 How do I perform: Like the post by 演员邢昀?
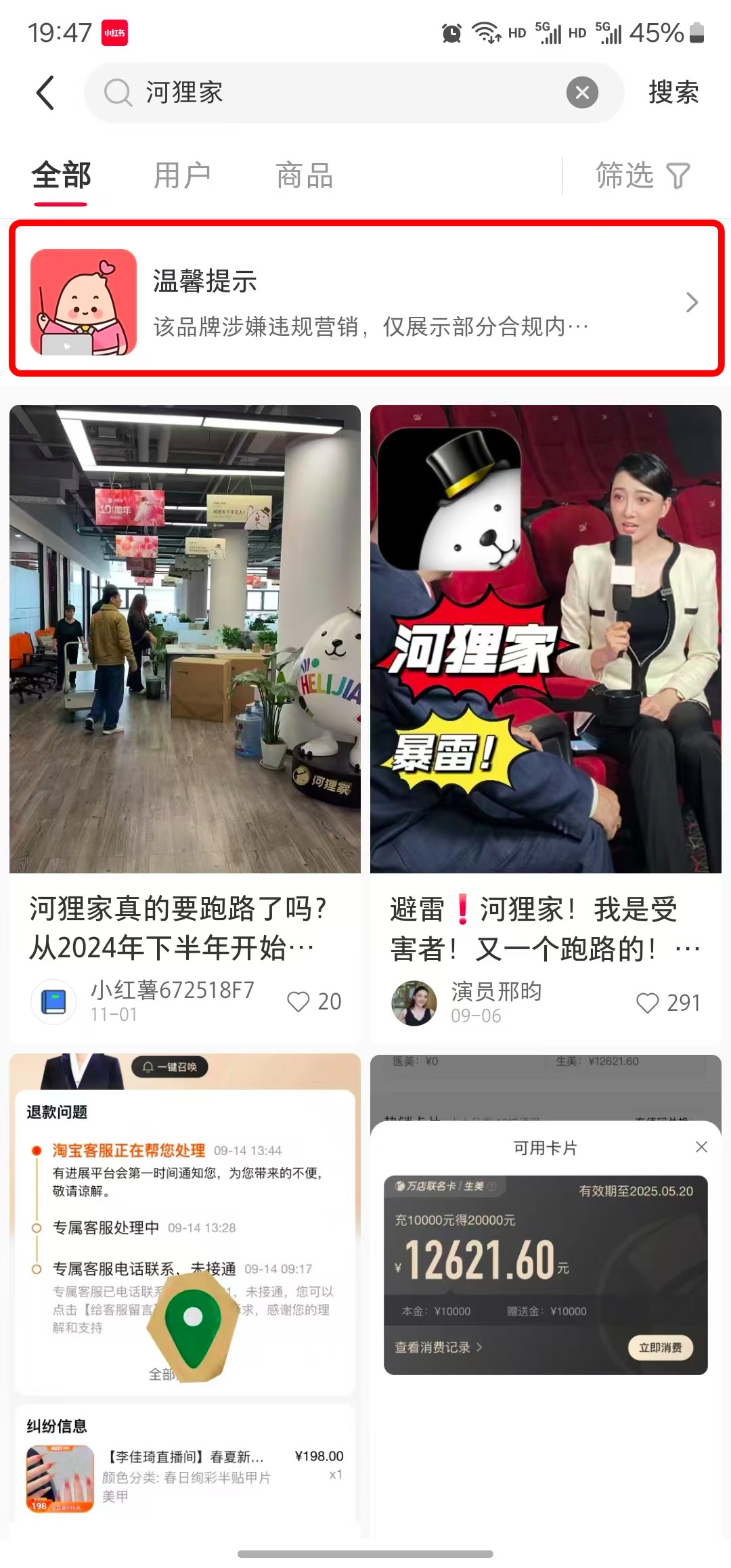pos(647,1003)
